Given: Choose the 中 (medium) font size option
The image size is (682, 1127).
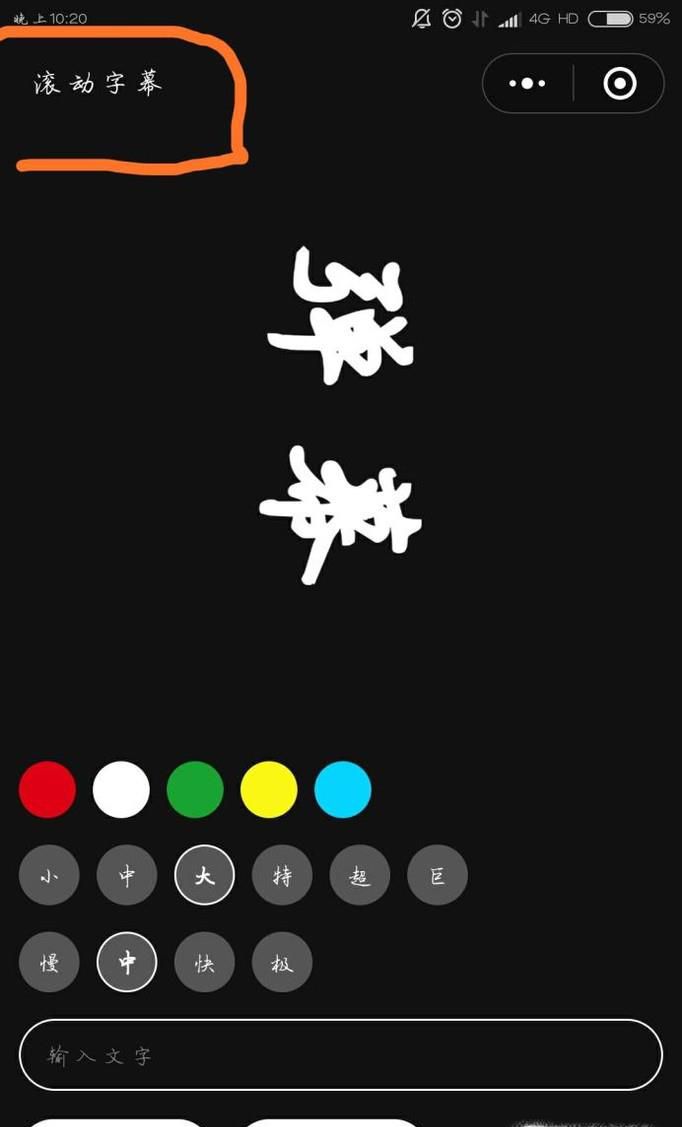Looking at the screenshot, I should (x=127, y=876).
